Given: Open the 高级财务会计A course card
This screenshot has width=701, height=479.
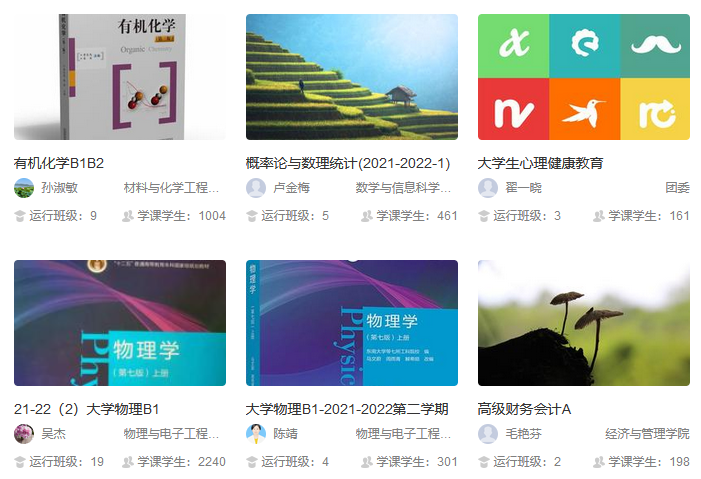Looking at the screenshot, I should pos(583,323).
